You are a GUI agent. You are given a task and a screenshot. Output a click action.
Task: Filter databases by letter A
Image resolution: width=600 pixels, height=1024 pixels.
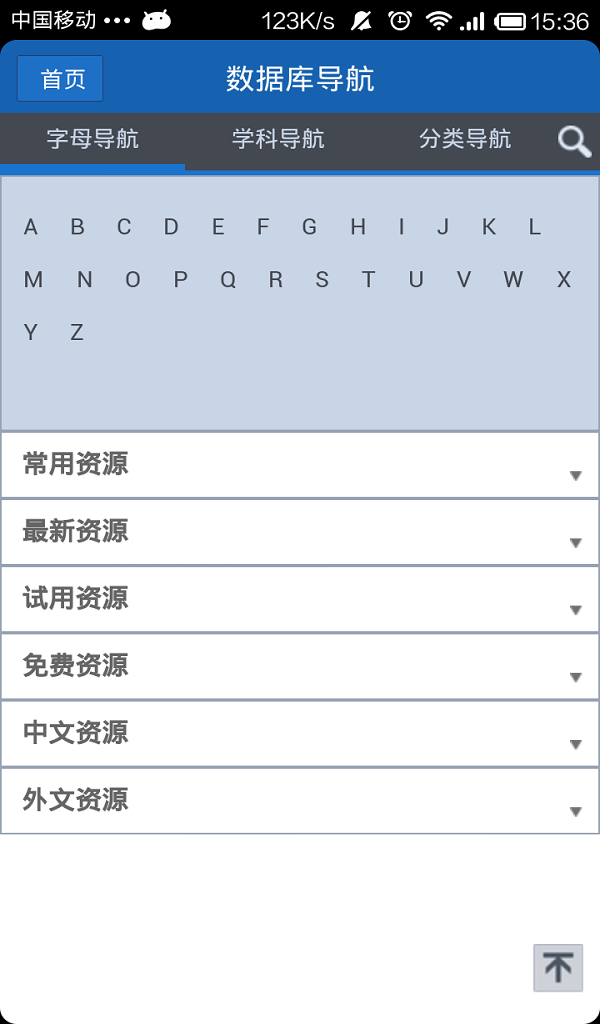click(31, 227)
